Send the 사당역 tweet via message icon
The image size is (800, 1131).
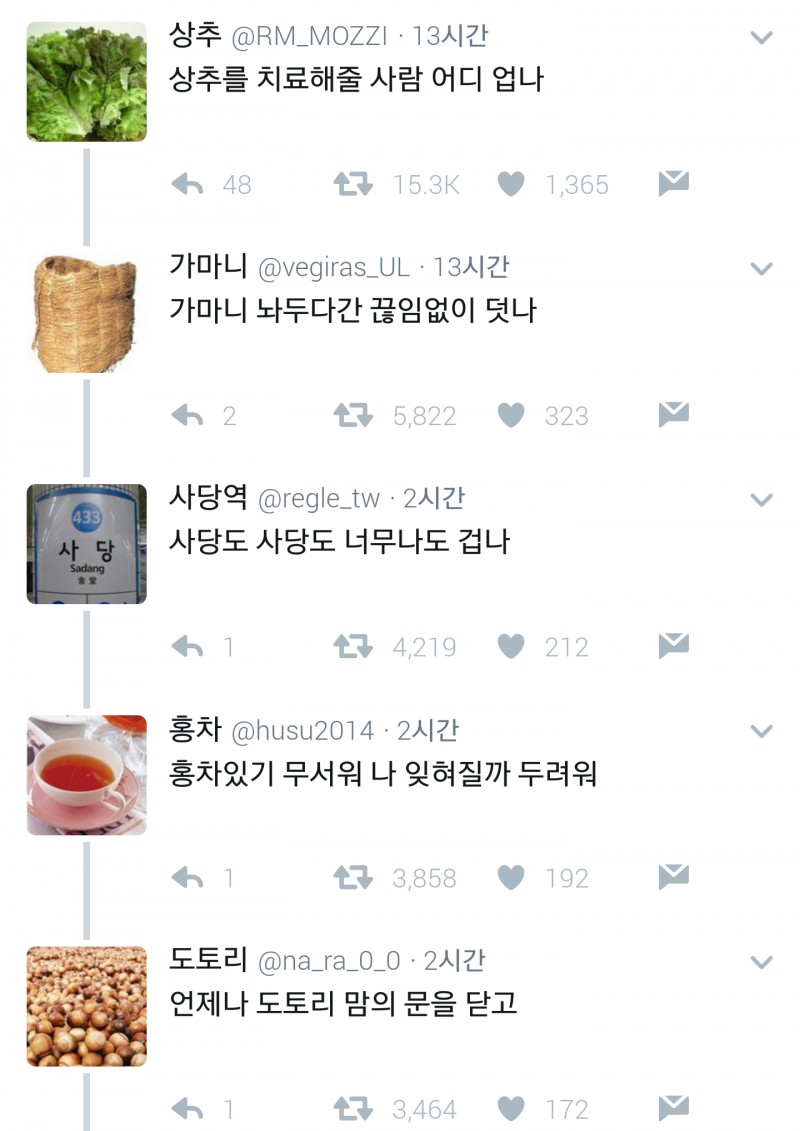(x=674, y=646)
